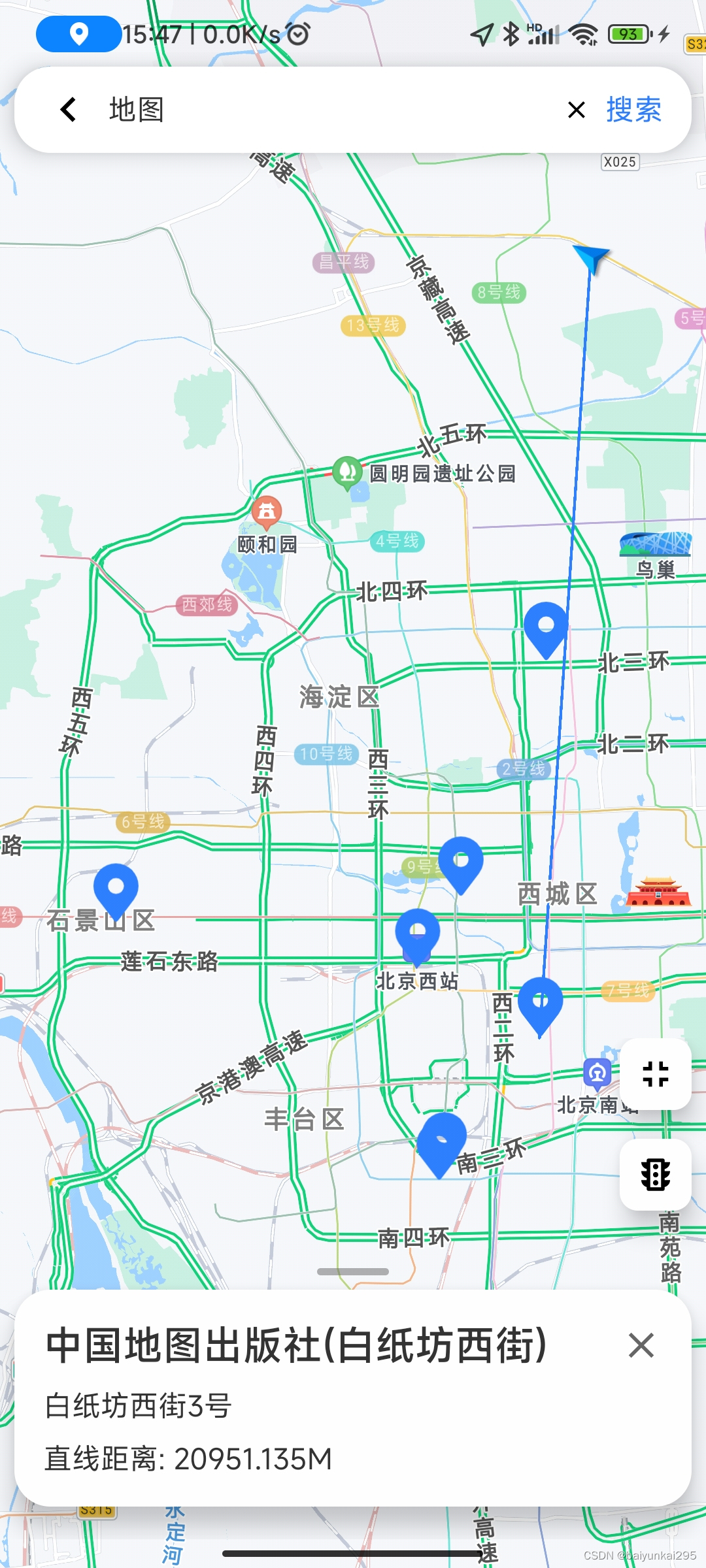
Task: Tap the collapse map view button
Action: click(655, 1074)
